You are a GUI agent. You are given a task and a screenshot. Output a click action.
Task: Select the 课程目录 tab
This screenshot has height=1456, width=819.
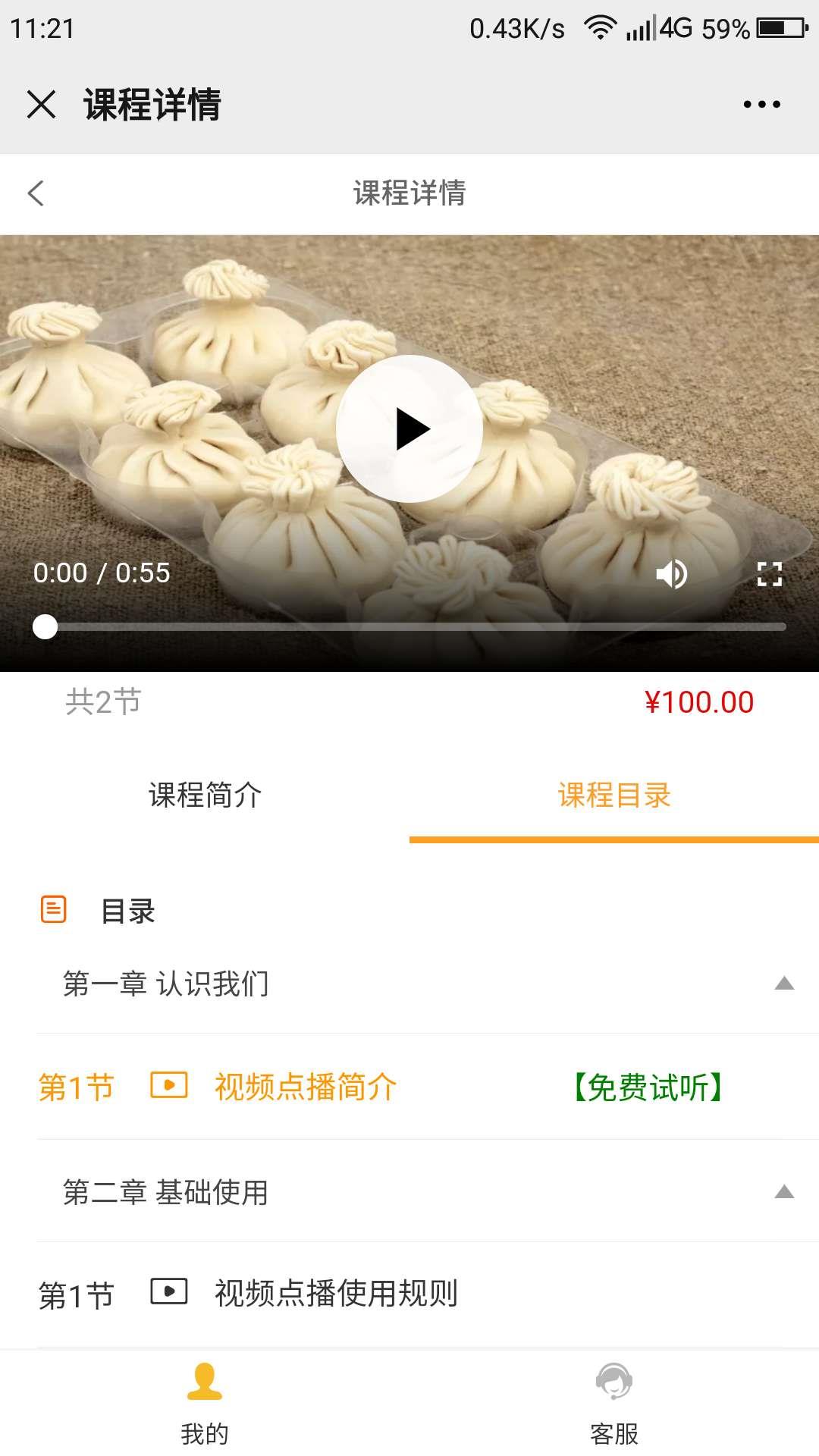[x=614, y=795]
